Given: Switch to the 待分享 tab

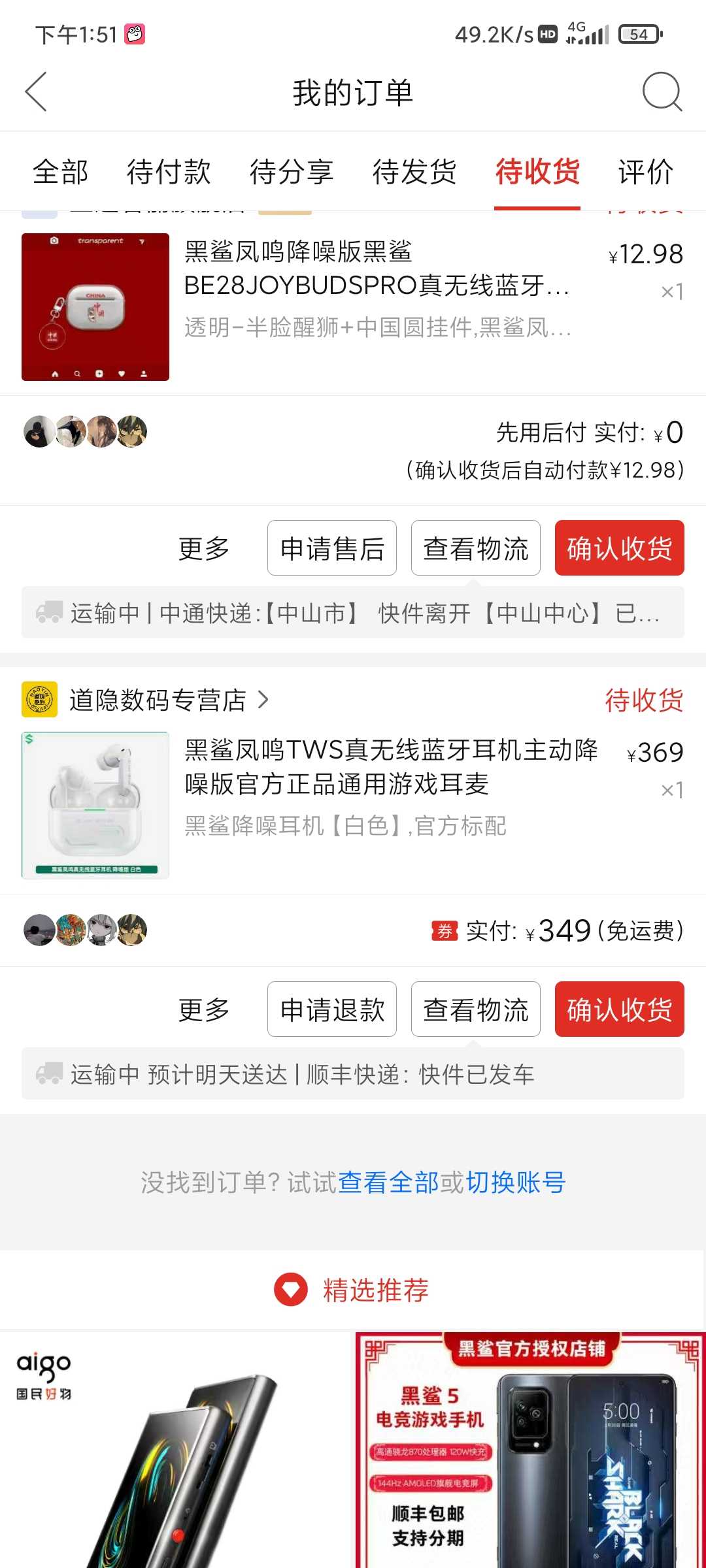Looking at the screenshot, I should click(x=292, y=172).
